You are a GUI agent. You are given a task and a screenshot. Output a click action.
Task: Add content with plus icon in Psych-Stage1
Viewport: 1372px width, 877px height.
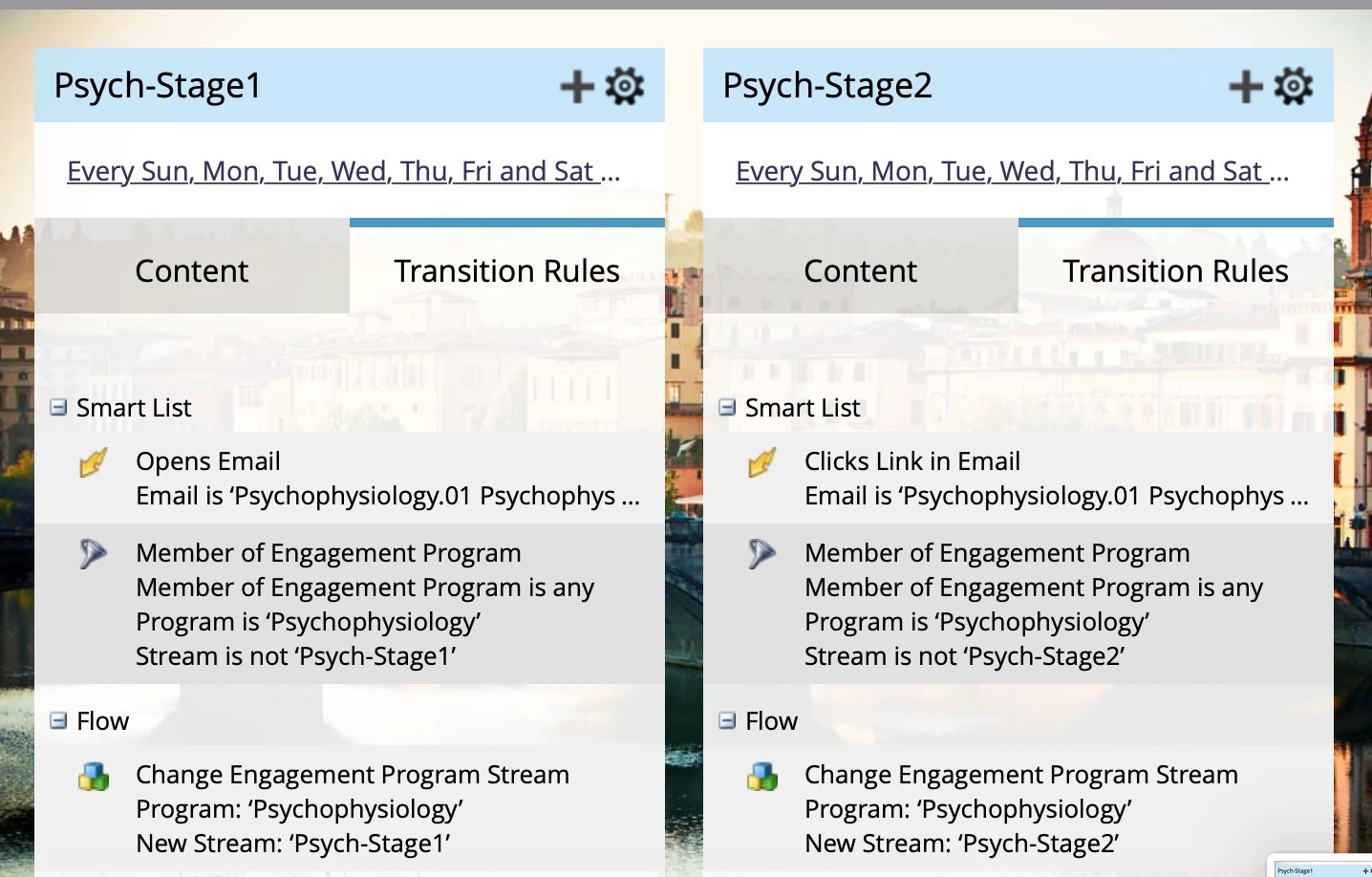(x=577, y=86)
